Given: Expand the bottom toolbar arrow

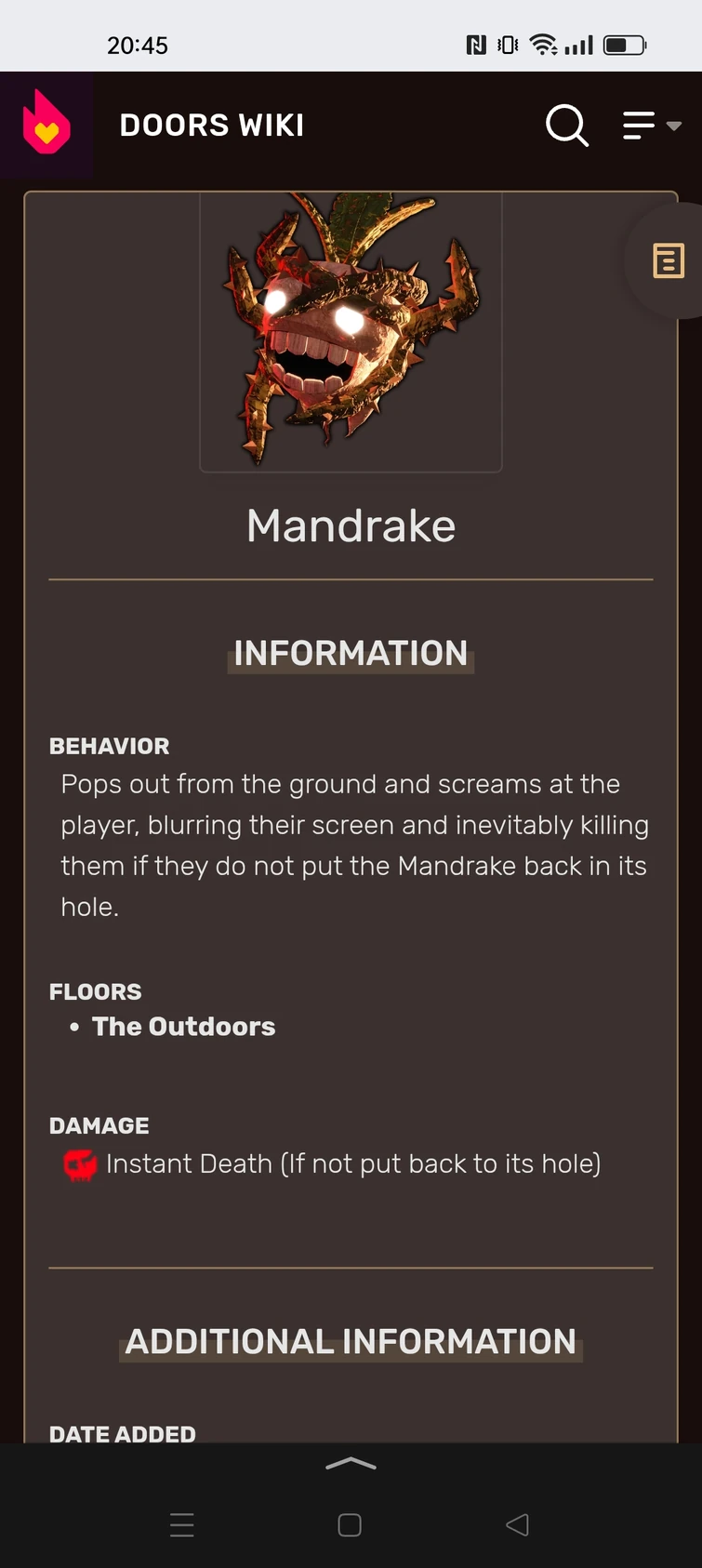Looking at the screenshot, I should 351,1464.
